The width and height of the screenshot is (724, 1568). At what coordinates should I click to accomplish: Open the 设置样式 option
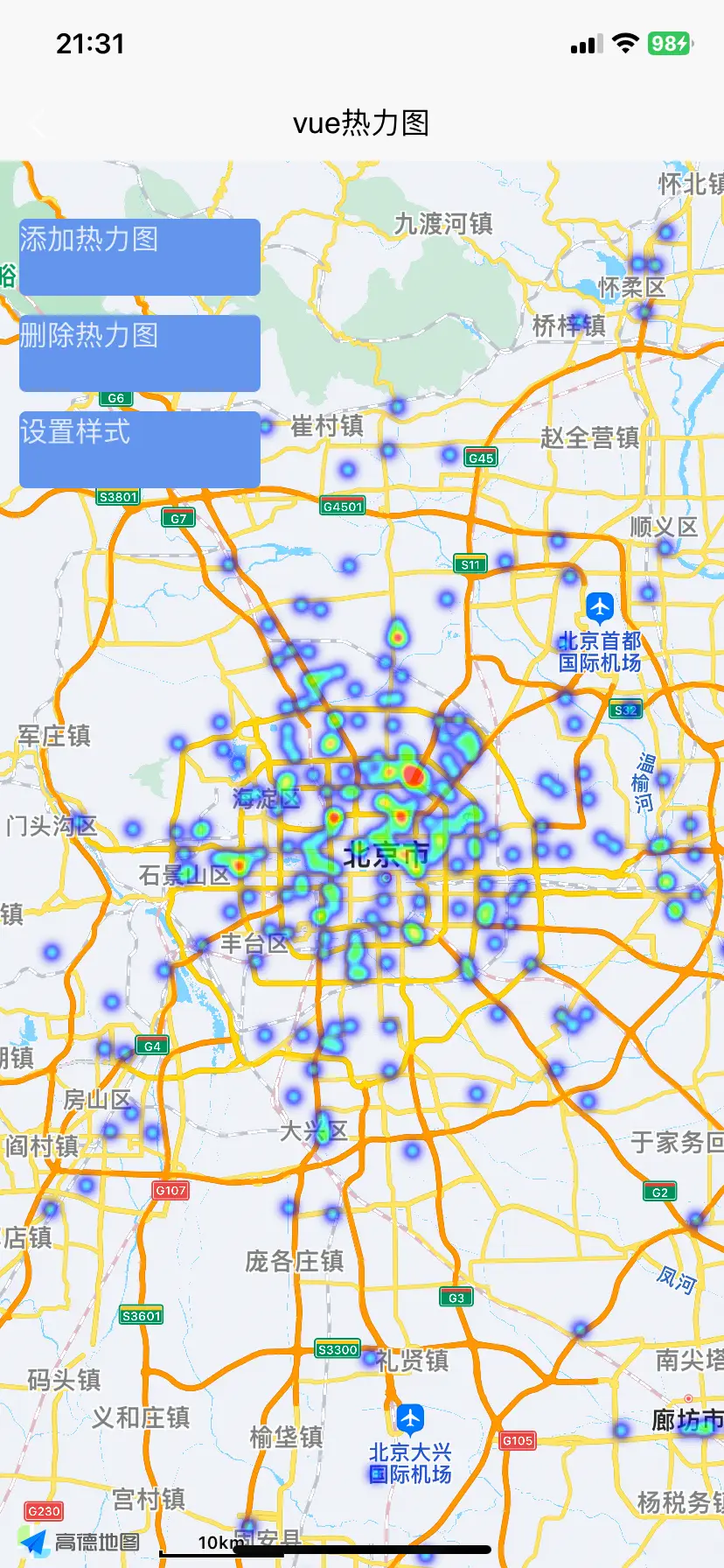click(140, 449)
